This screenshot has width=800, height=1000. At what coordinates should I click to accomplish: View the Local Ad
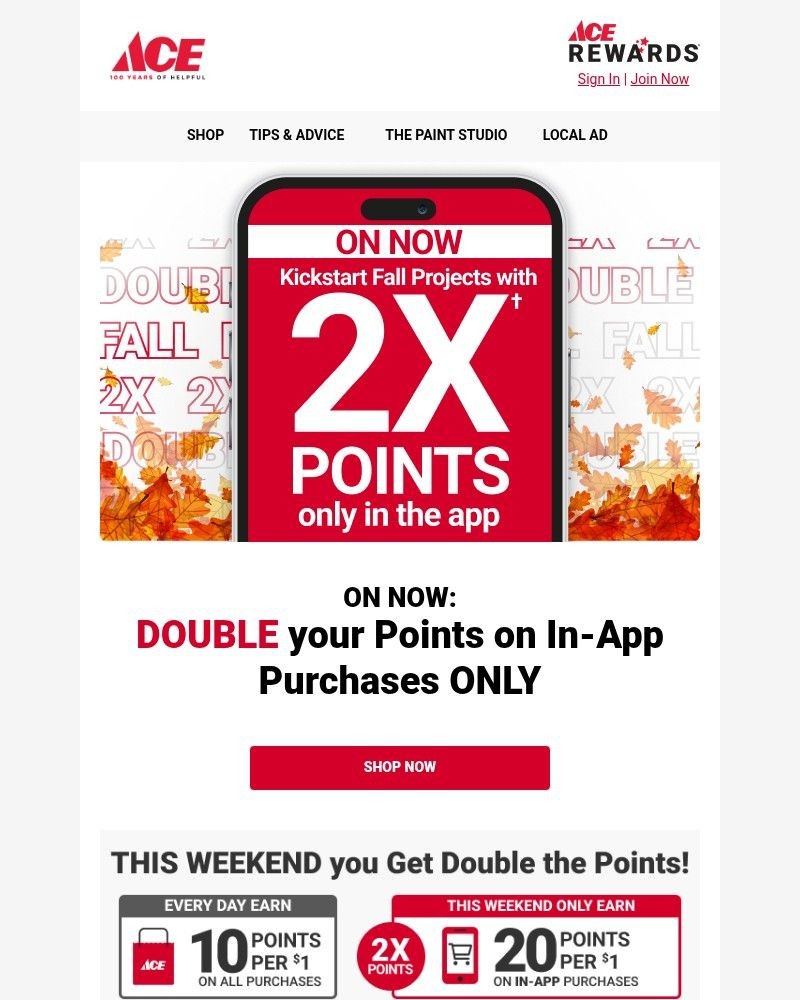(575, 135)
